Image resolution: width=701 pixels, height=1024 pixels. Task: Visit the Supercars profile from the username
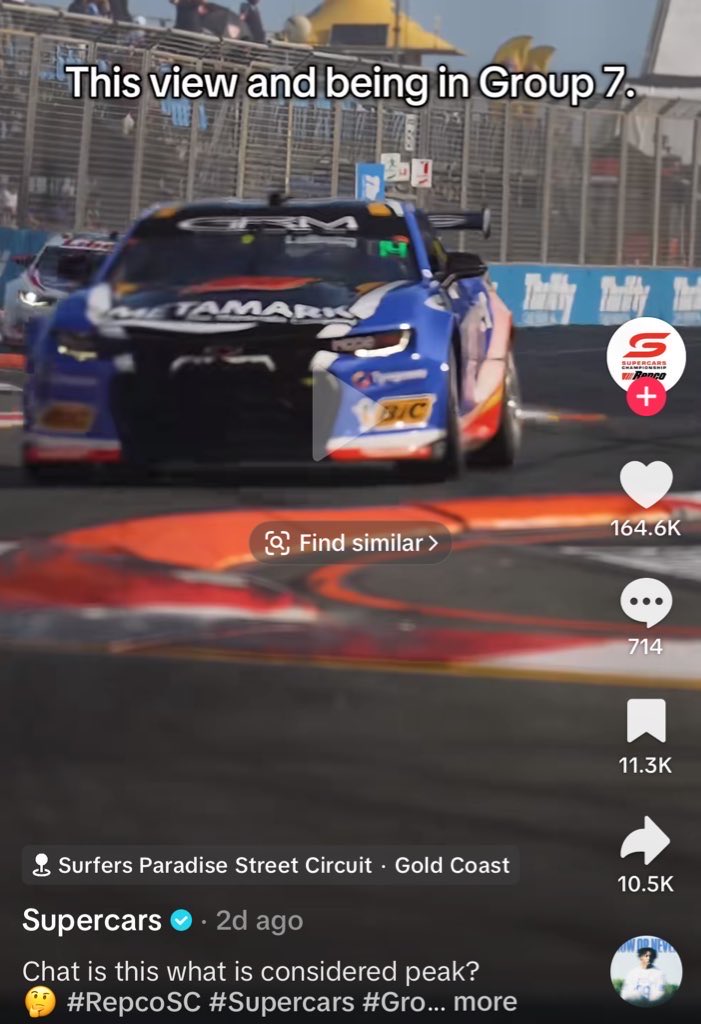92,920
